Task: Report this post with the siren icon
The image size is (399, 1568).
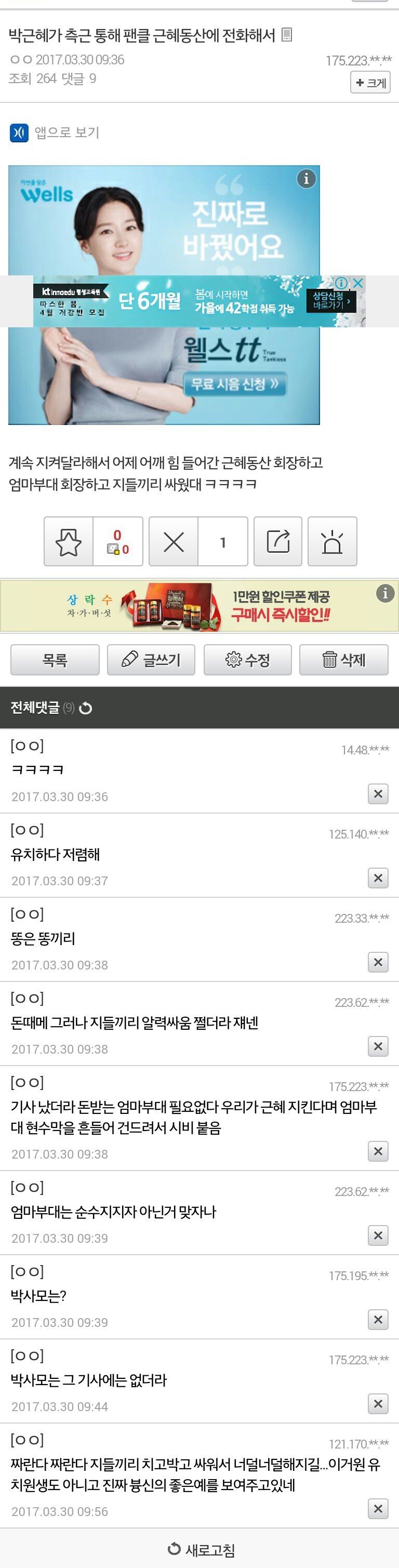Action: point(332,541)
